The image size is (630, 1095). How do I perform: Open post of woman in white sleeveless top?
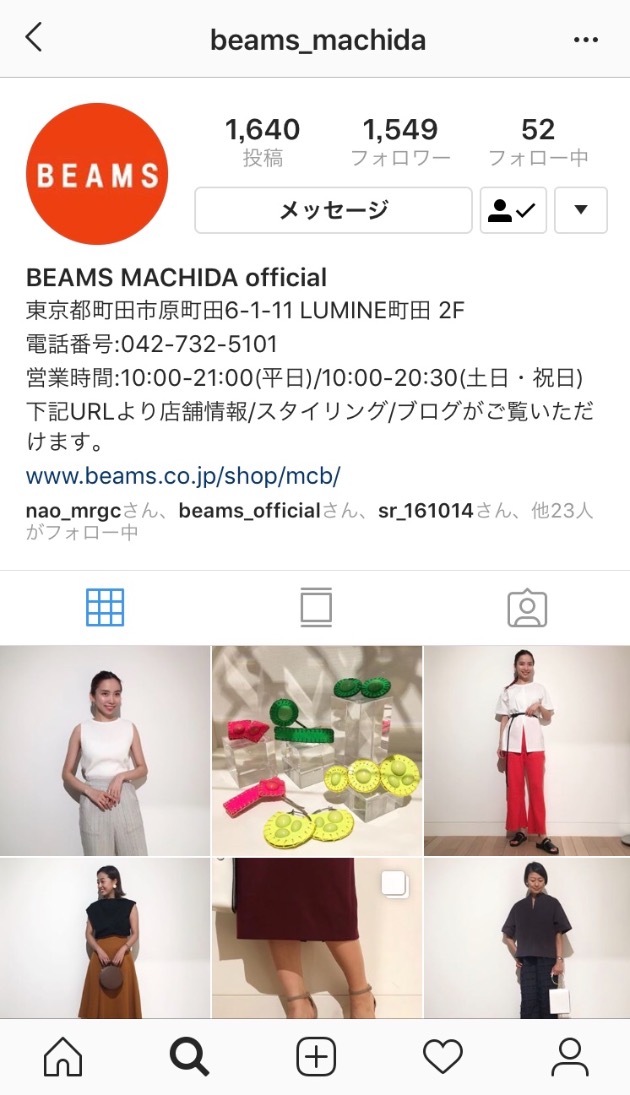coord(104,750)
